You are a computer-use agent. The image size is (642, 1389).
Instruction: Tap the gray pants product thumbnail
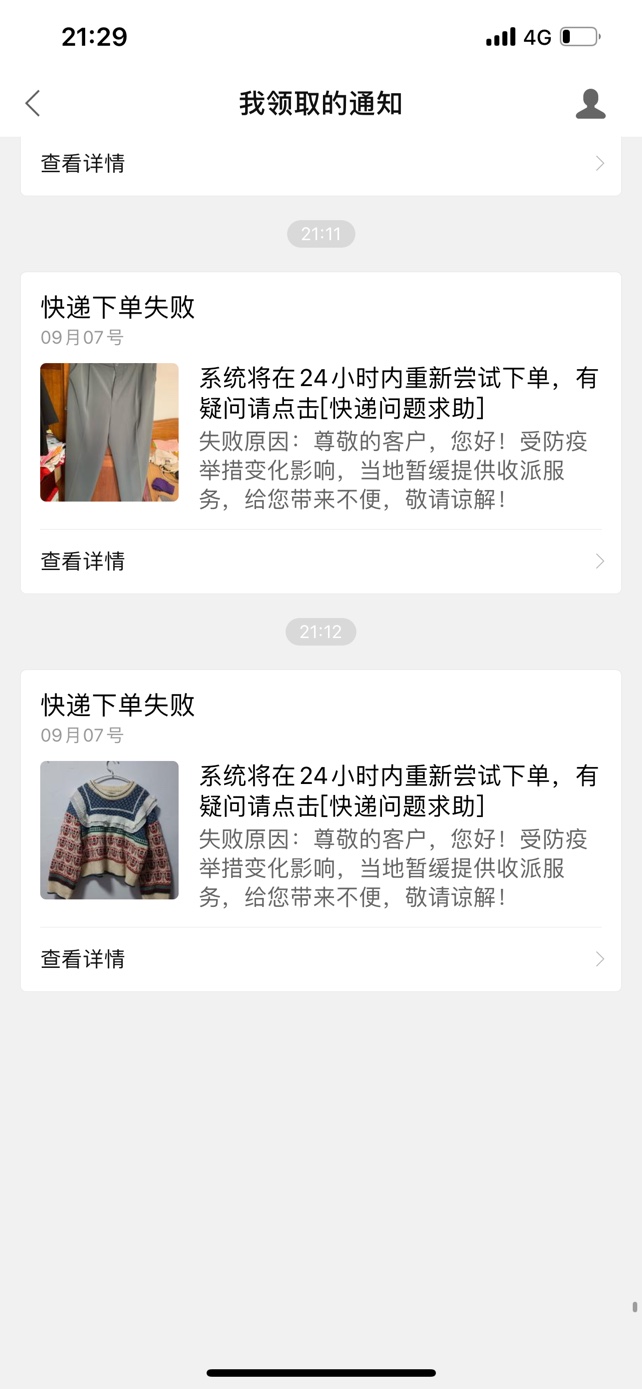109,432
